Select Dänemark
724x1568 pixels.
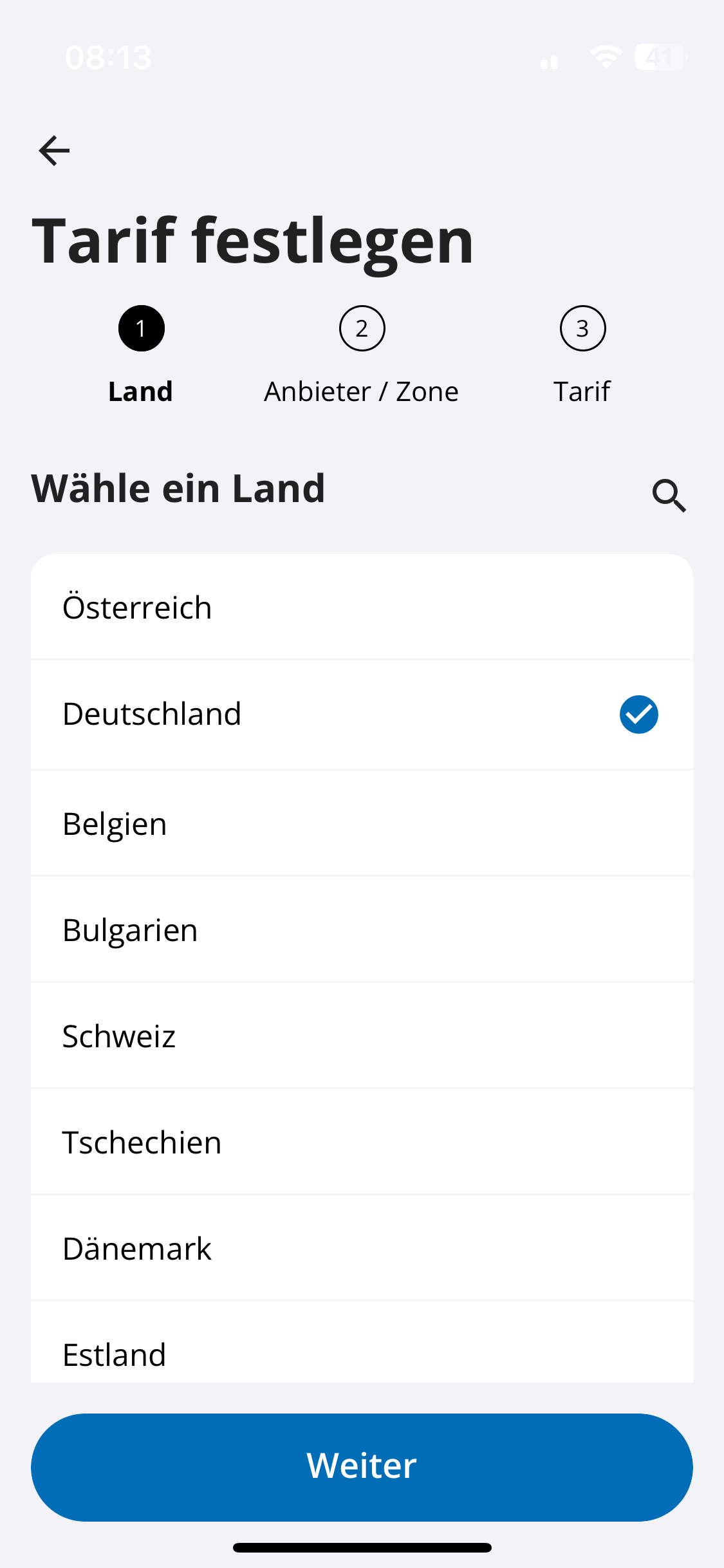362,1248
